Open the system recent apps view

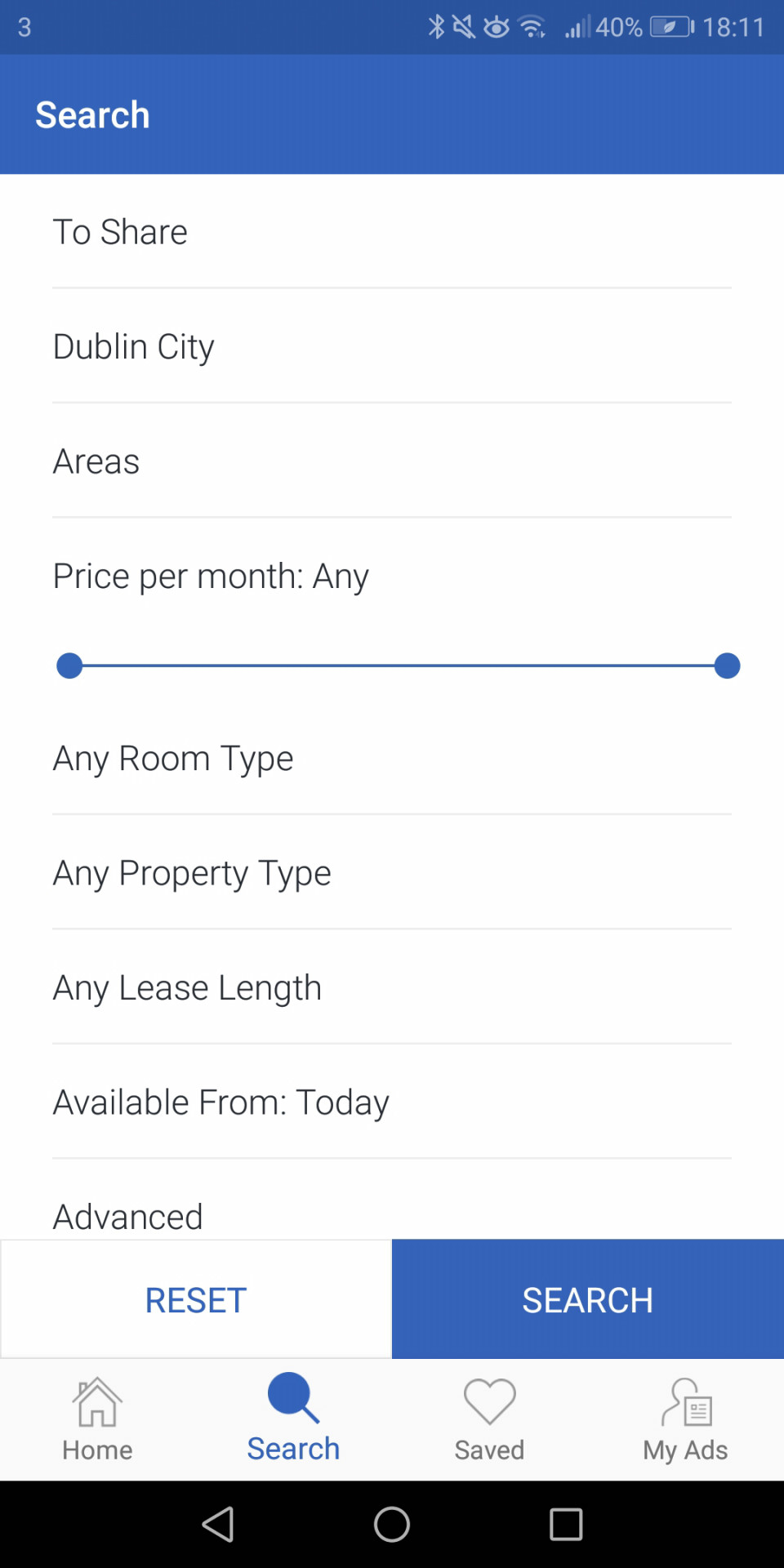pos(566,1524)
